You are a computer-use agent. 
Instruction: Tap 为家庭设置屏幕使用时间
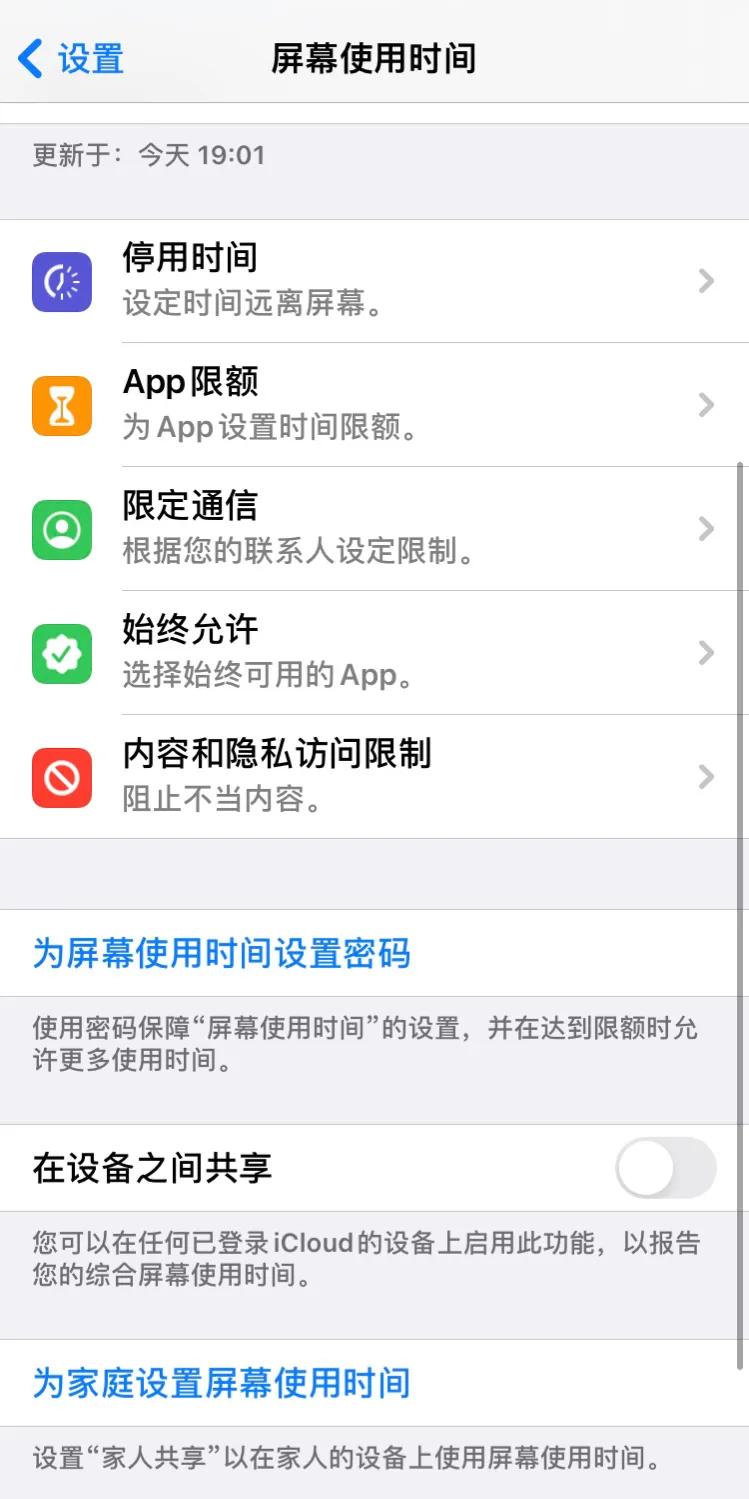222,1383
